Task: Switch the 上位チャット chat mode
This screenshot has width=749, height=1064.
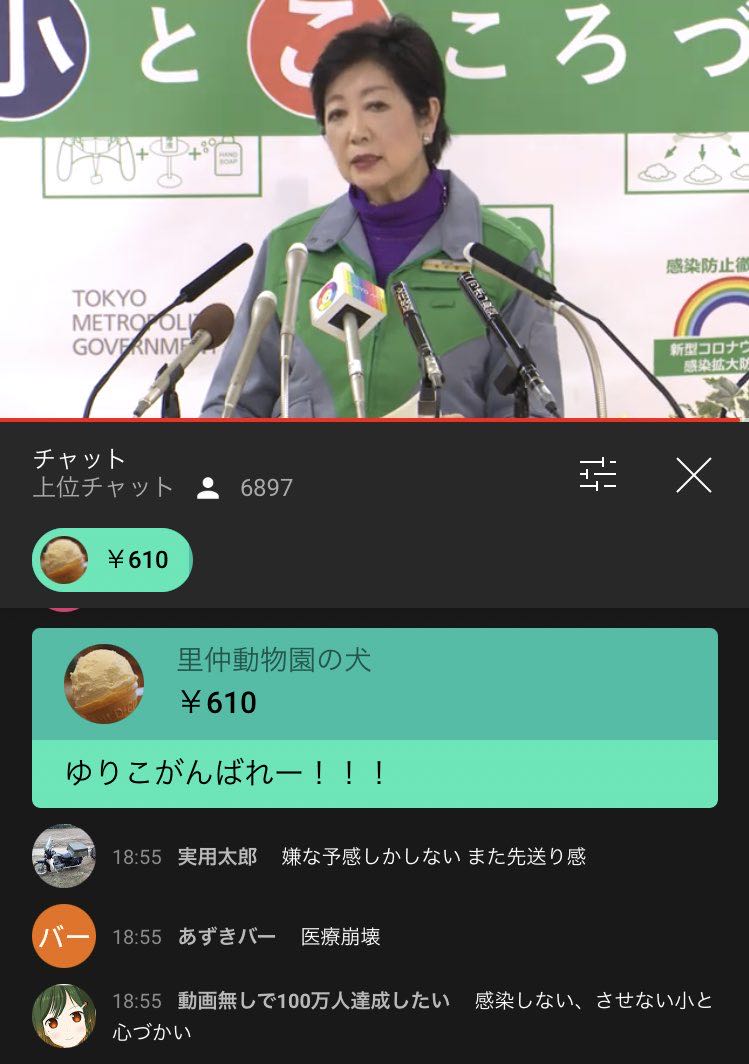Action: [103, 488]
